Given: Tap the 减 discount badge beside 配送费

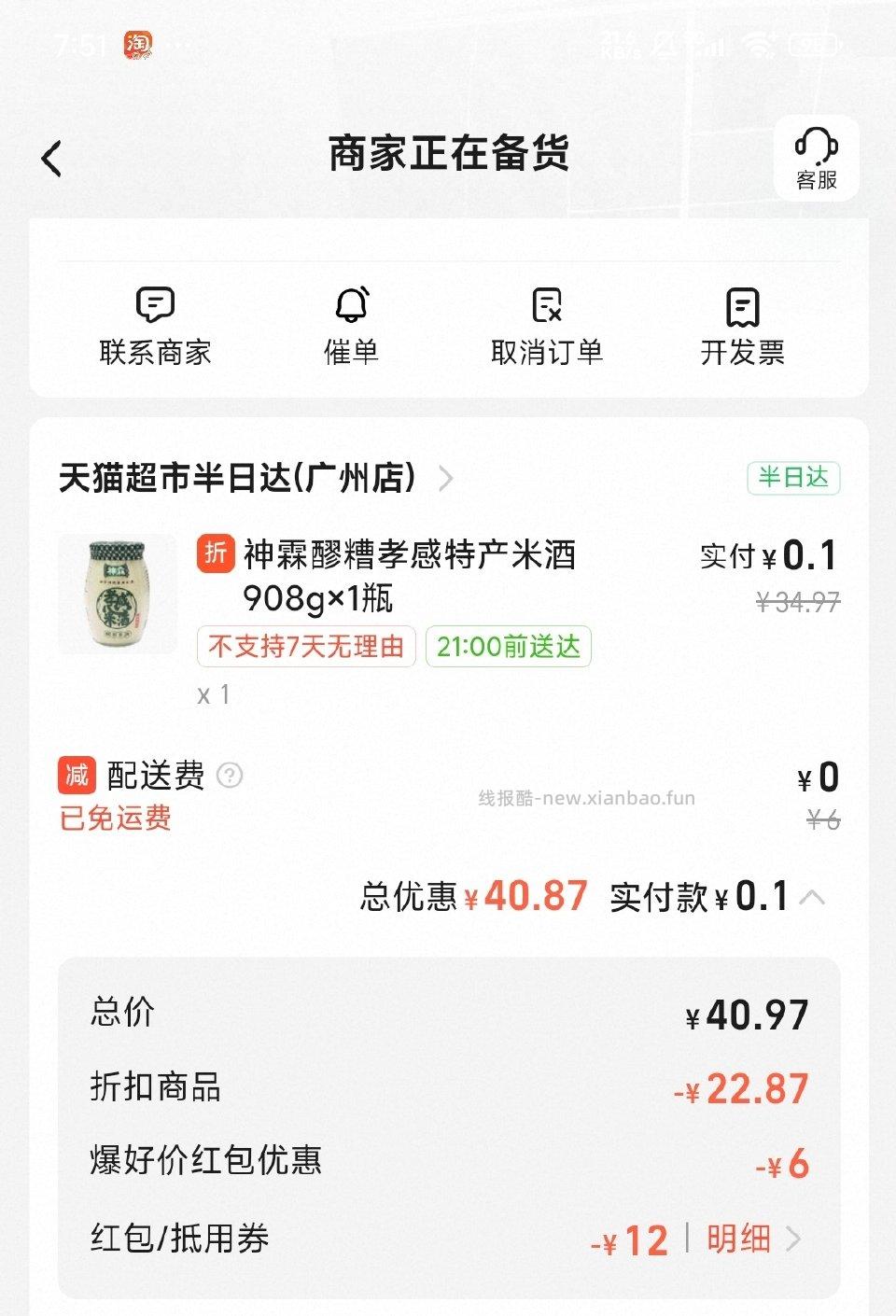Looking at the screenshot, I should (x=77, y=776).
